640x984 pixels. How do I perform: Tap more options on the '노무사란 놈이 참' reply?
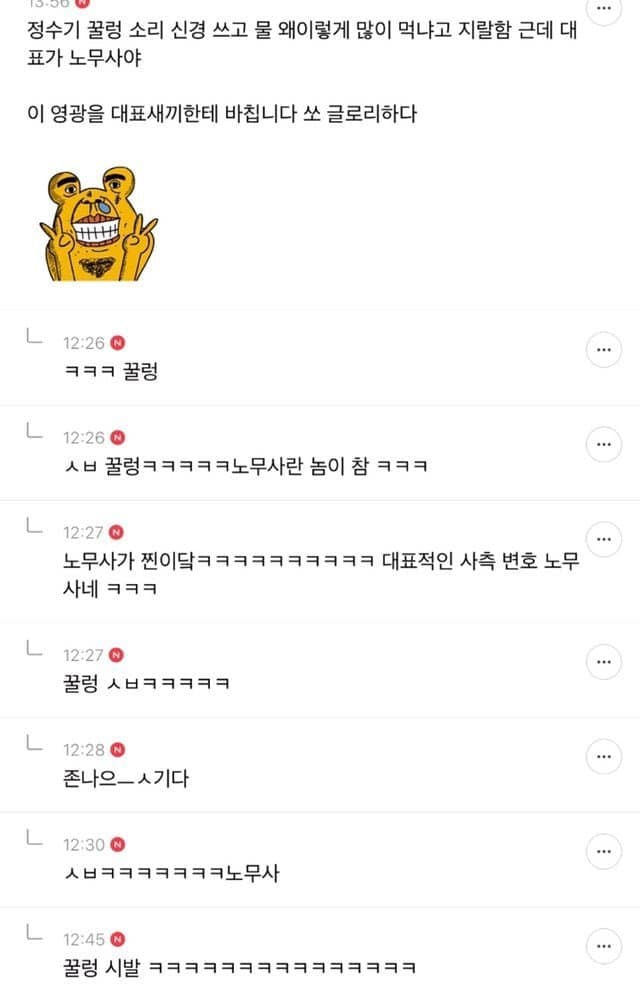tap(603, 444)
